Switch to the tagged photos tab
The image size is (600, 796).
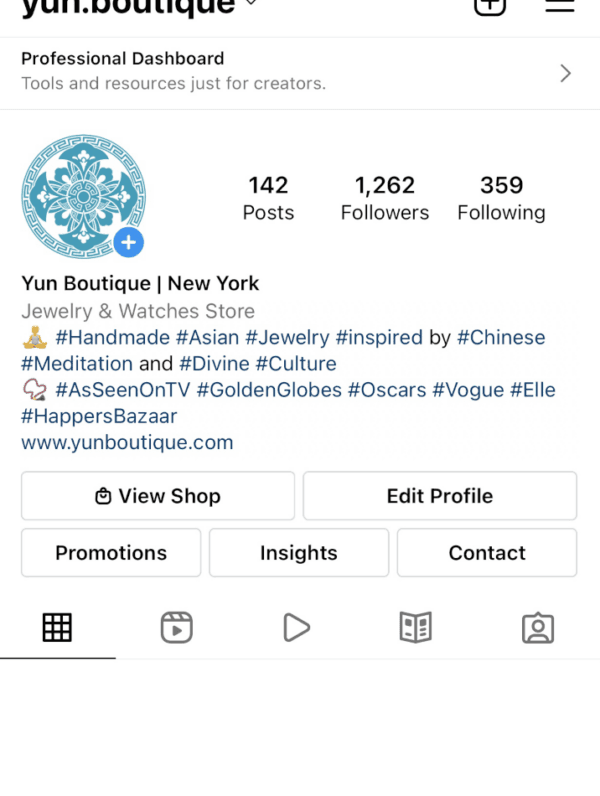538,627
